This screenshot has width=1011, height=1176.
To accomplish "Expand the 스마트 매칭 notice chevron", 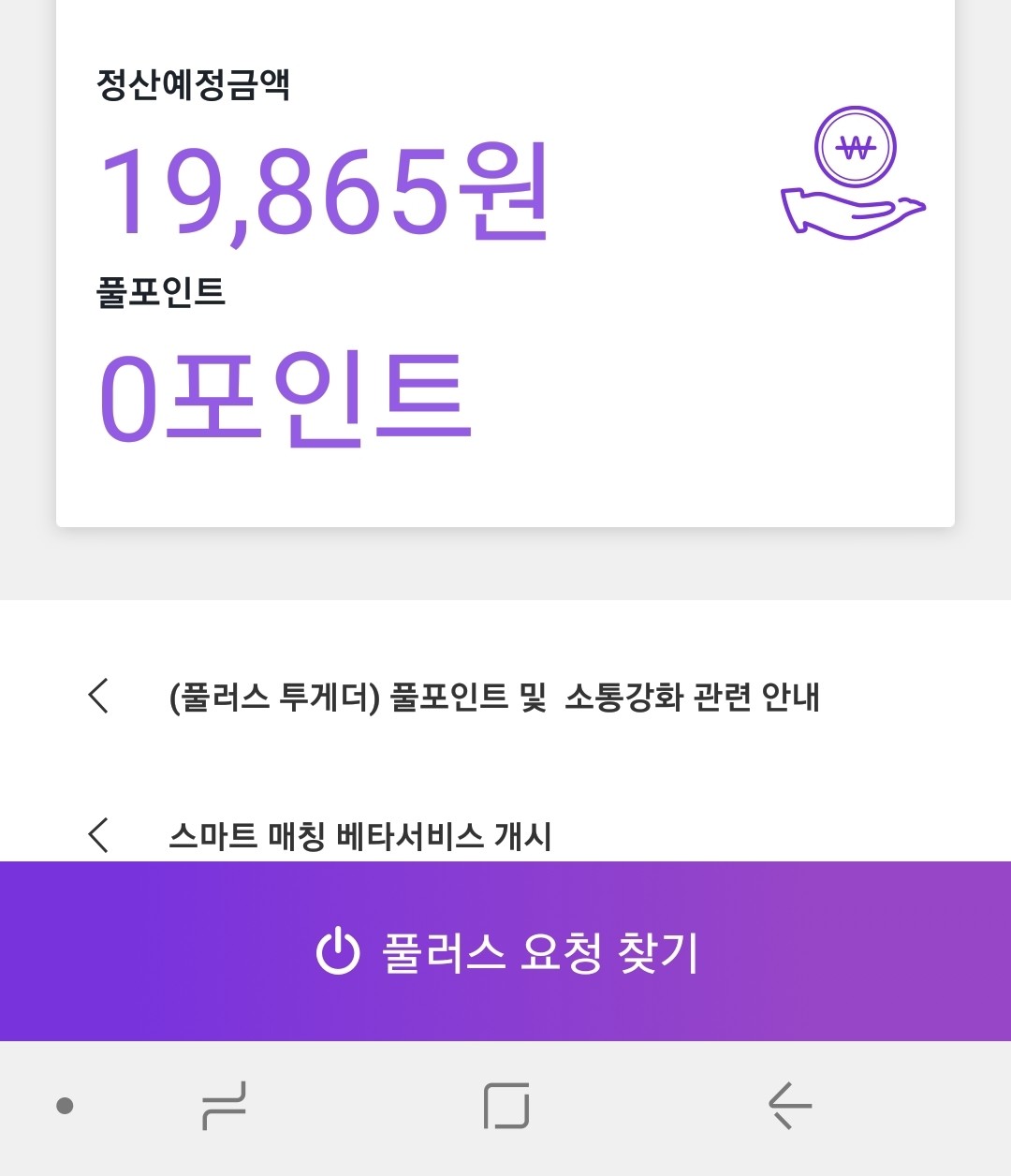I will 99,833.
